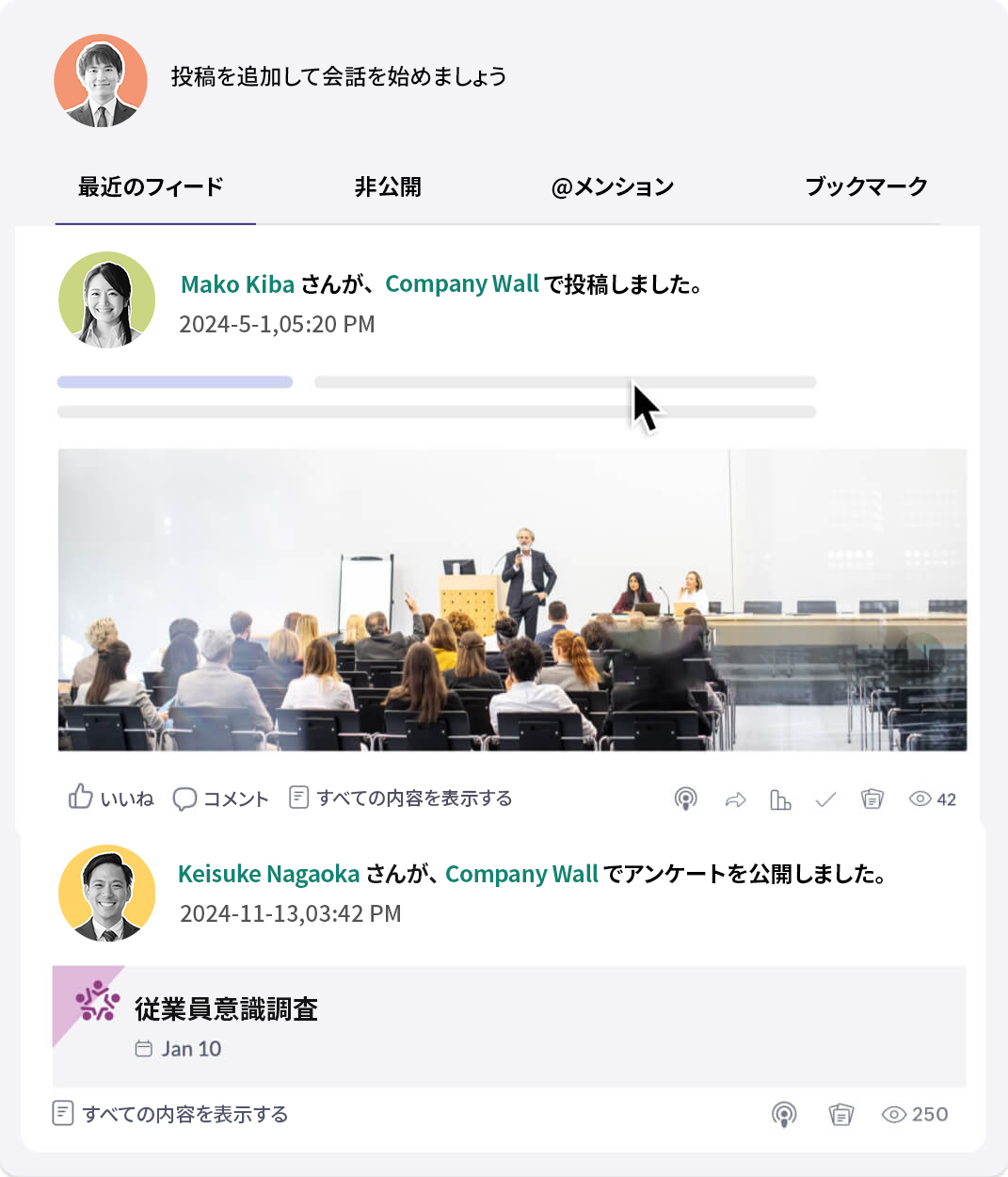1008x1177 pixels.
Task: Open Keisuke Nagaoka's profile link
Action: coord(268,874)
